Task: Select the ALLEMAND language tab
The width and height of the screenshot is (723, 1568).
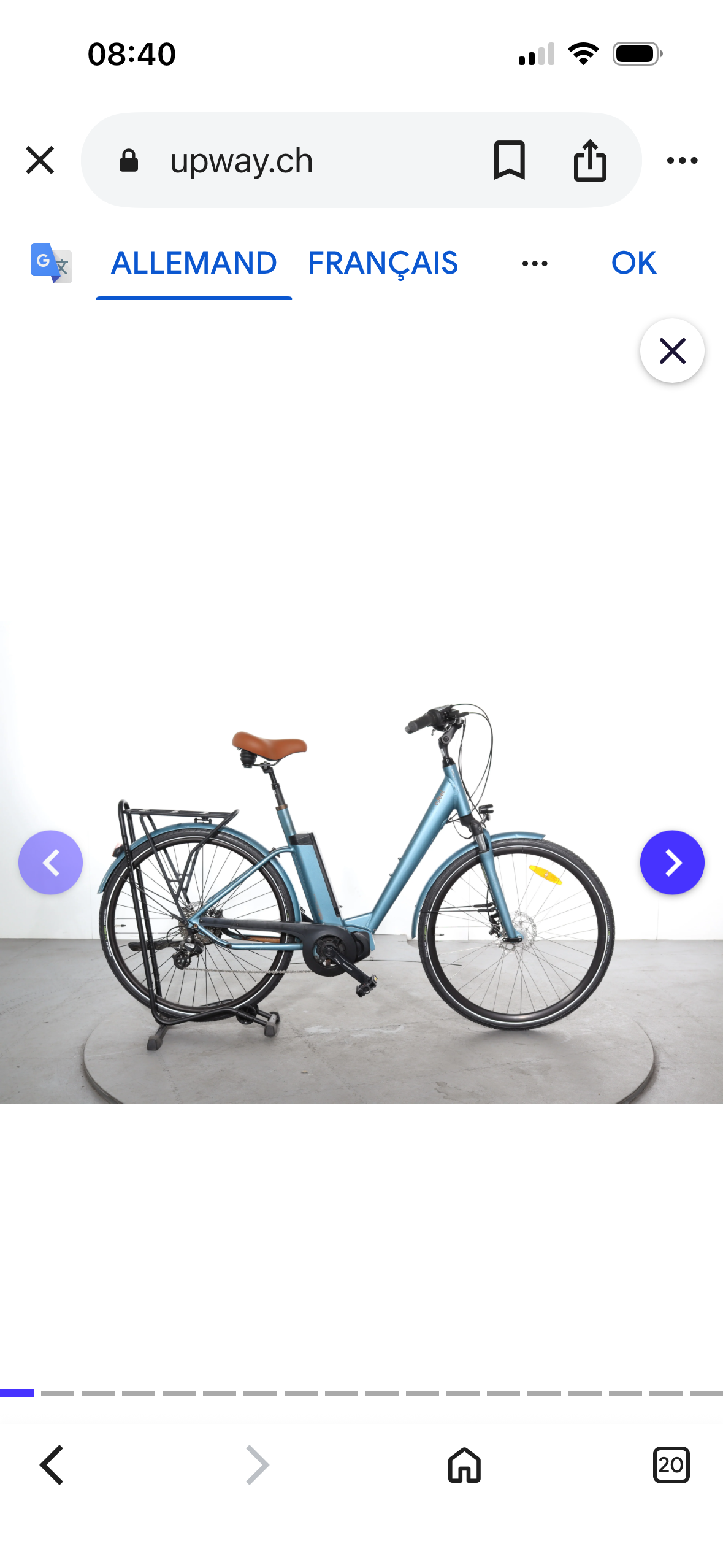Action: 194,263
